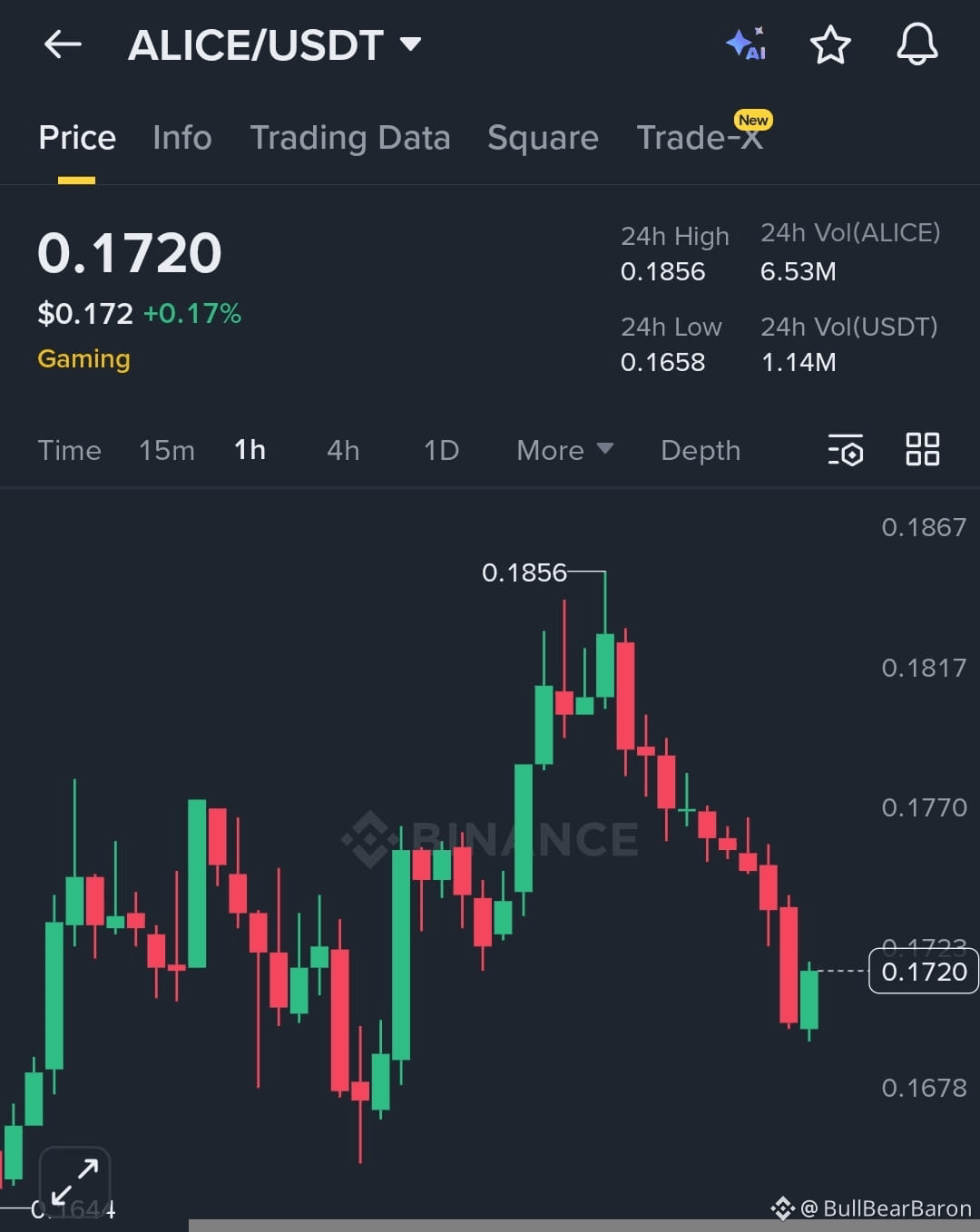Viewport: 980px width, 1232px height.
Task: Click the 24h High value 0.1856
Action: (x=662, y=270)
